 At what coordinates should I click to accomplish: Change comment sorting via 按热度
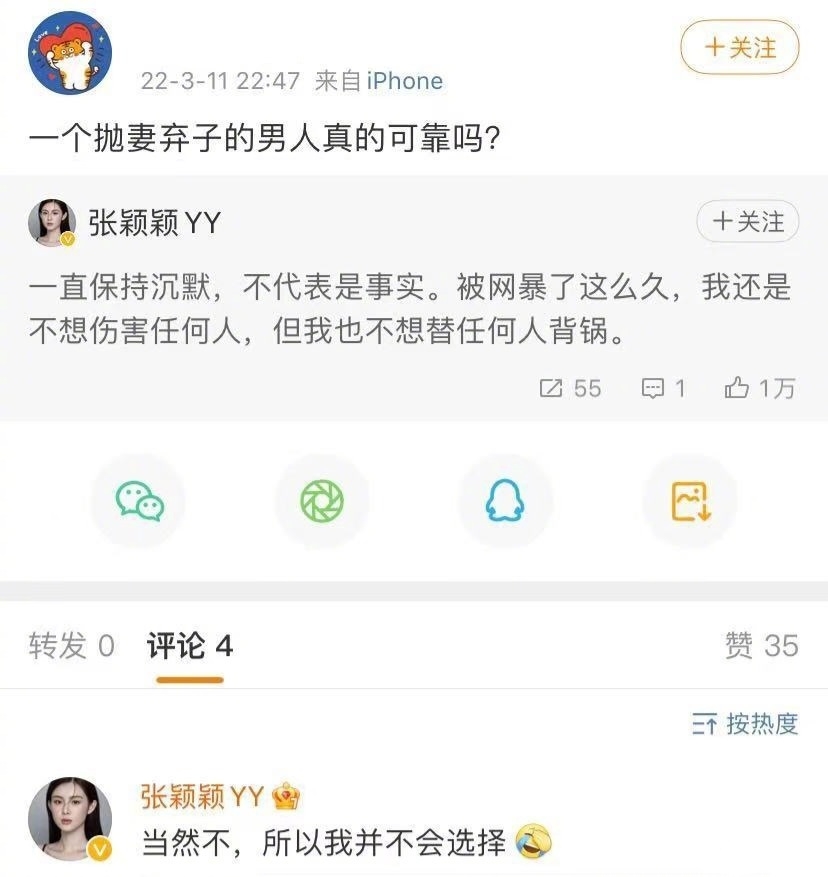[745, 724]
